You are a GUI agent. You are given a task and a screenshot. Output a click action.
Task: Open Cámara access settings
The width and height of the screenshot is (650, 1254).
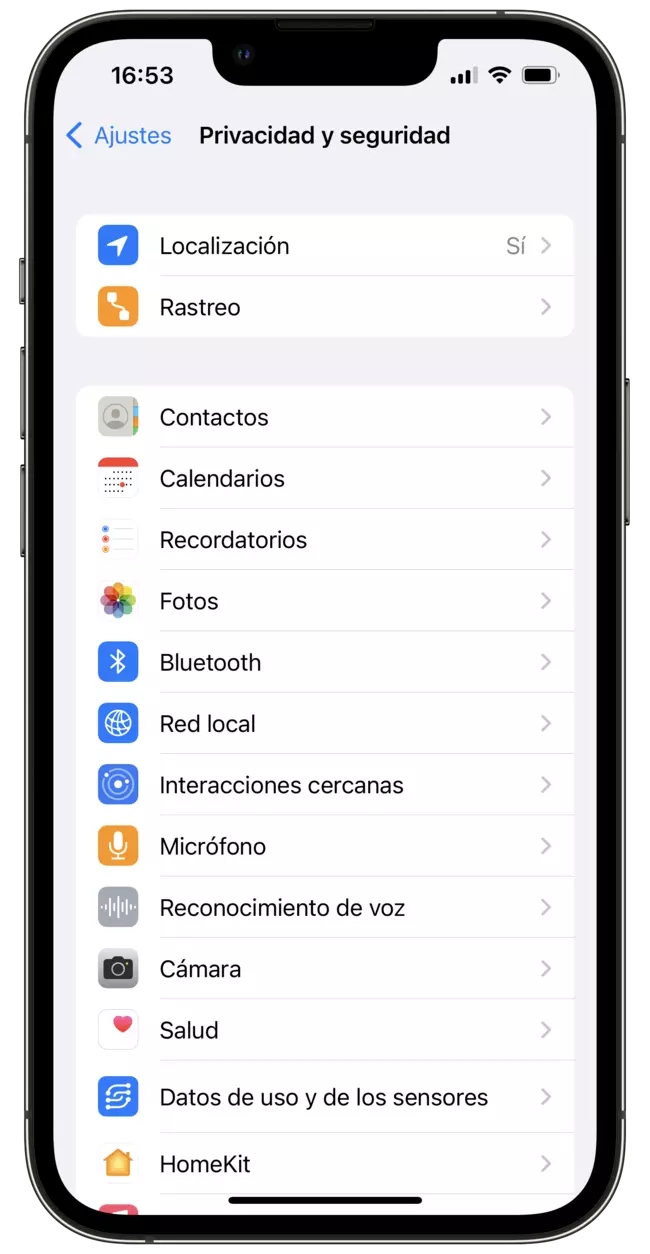325,969
